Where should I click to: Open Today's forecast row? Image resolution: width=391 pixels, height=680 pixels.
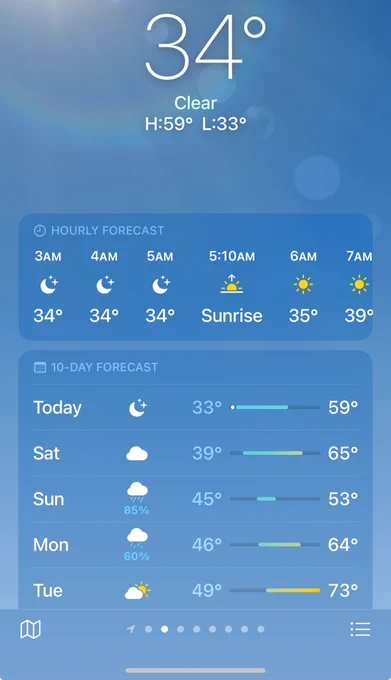[x=196, y=407]
